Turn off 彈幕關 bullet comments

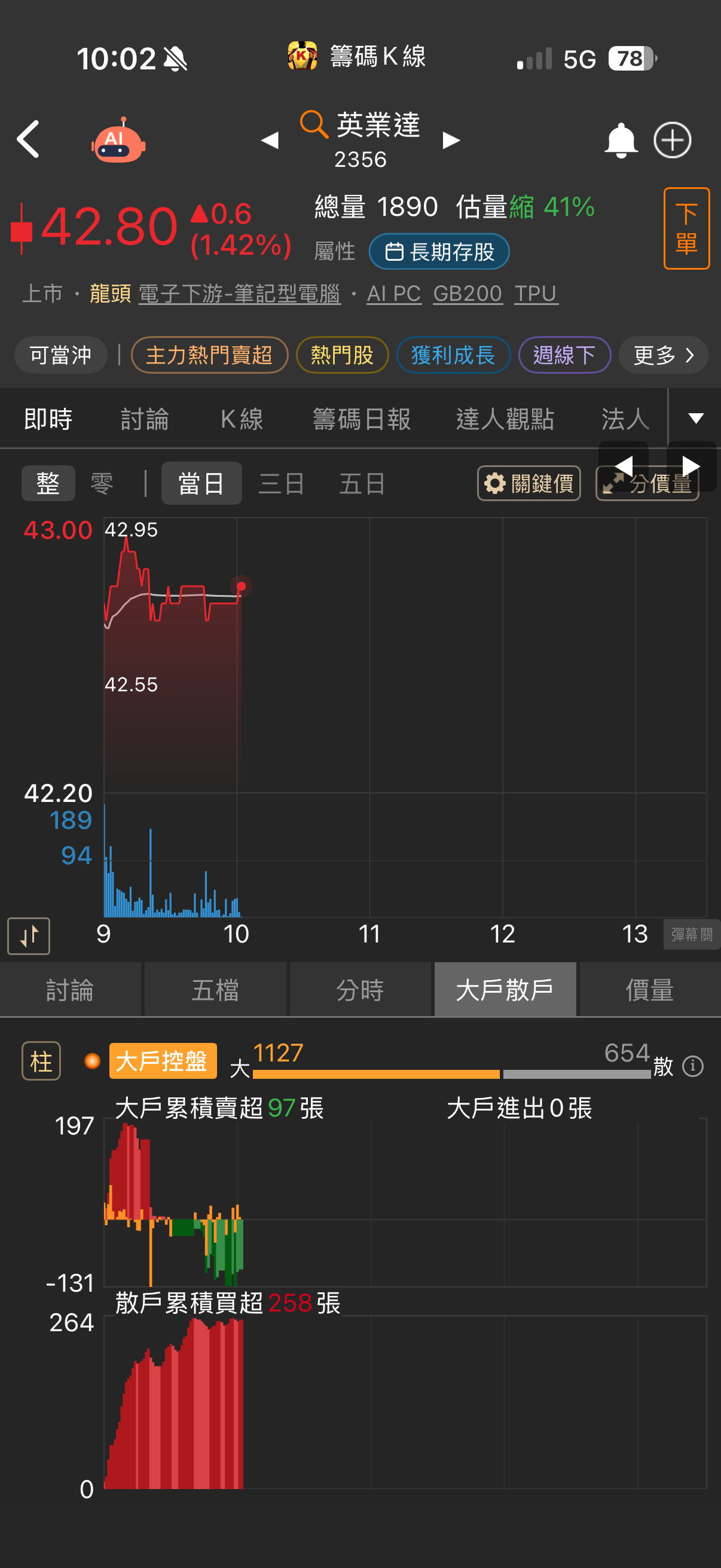tap(690, 935)
